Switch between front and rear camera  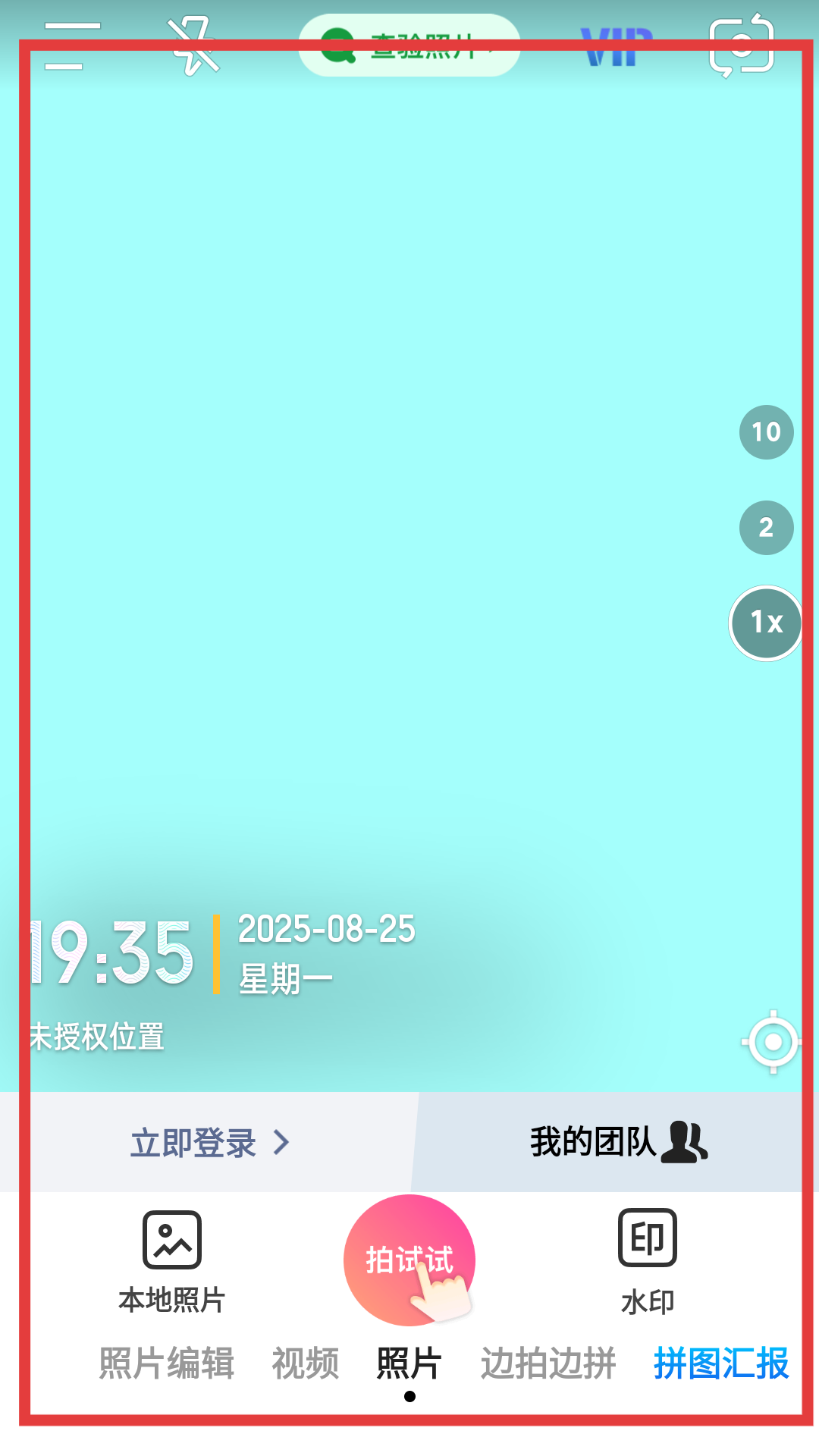(741, 45)
